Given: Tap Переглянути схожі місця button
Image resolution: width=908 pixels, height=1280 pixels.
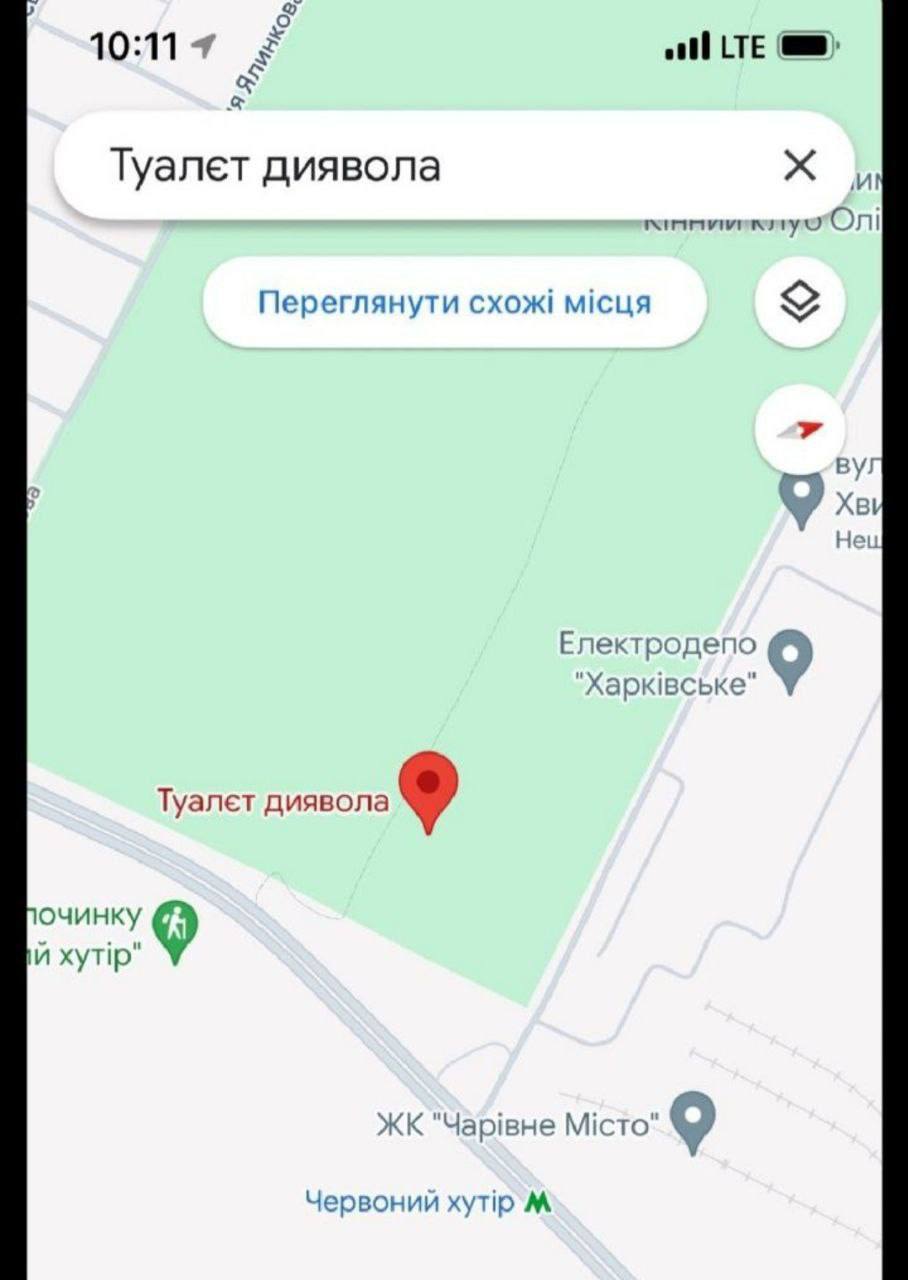Looking at the screenshot, I should pyautogui.click(x=454, y=302).
